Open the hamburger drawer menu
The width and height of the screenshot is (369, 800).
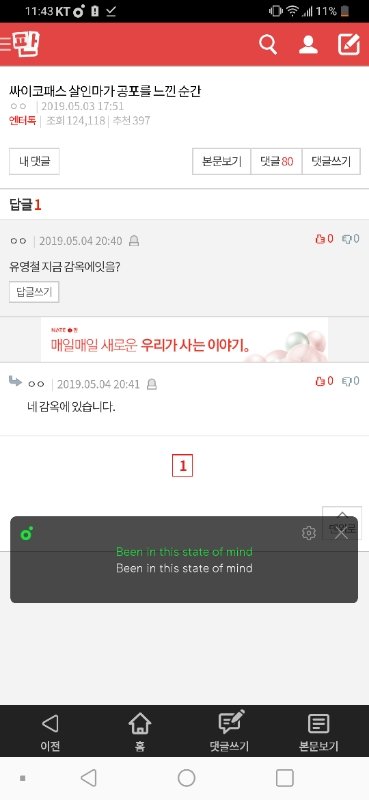tap(6, 44)
